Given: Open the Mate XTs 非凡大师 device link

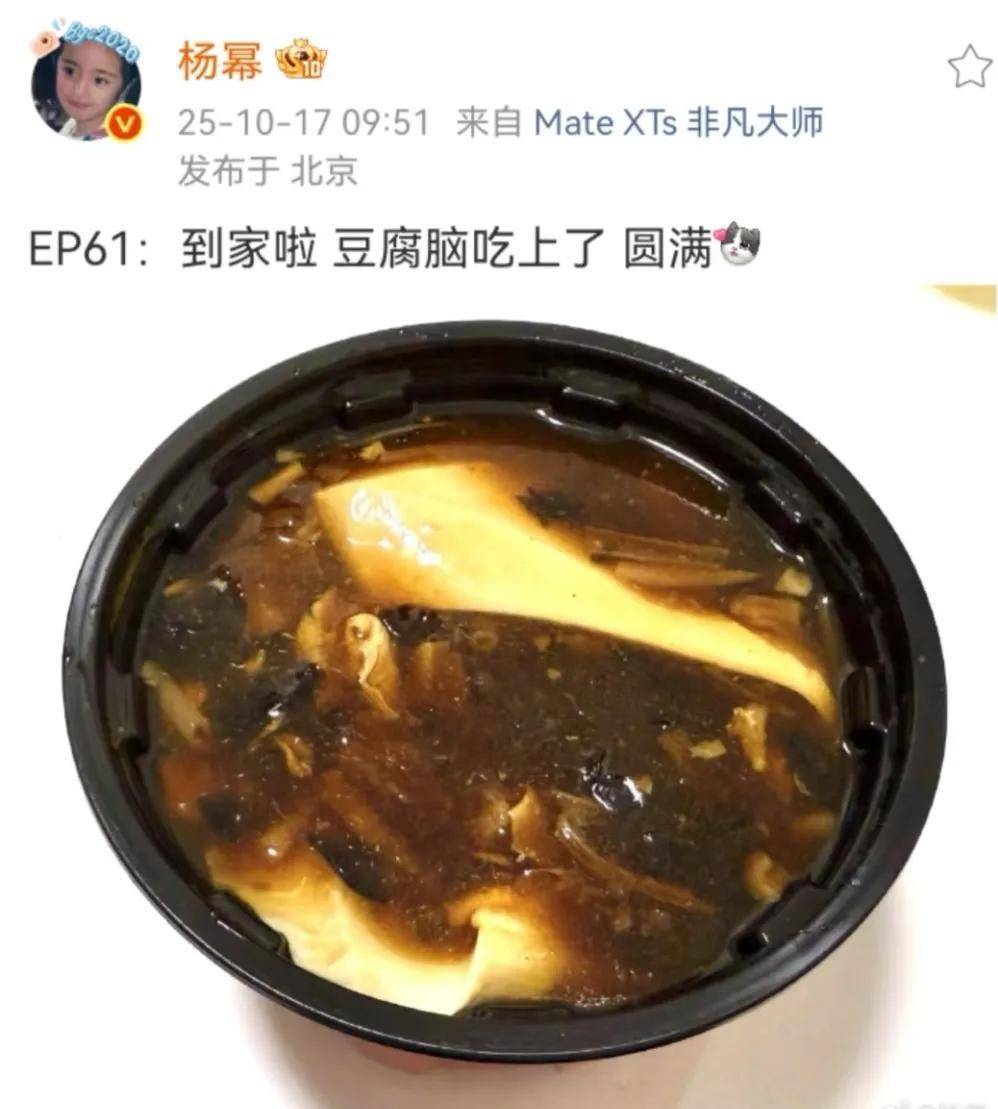Looking at the screenshot, I should point(678,123).
